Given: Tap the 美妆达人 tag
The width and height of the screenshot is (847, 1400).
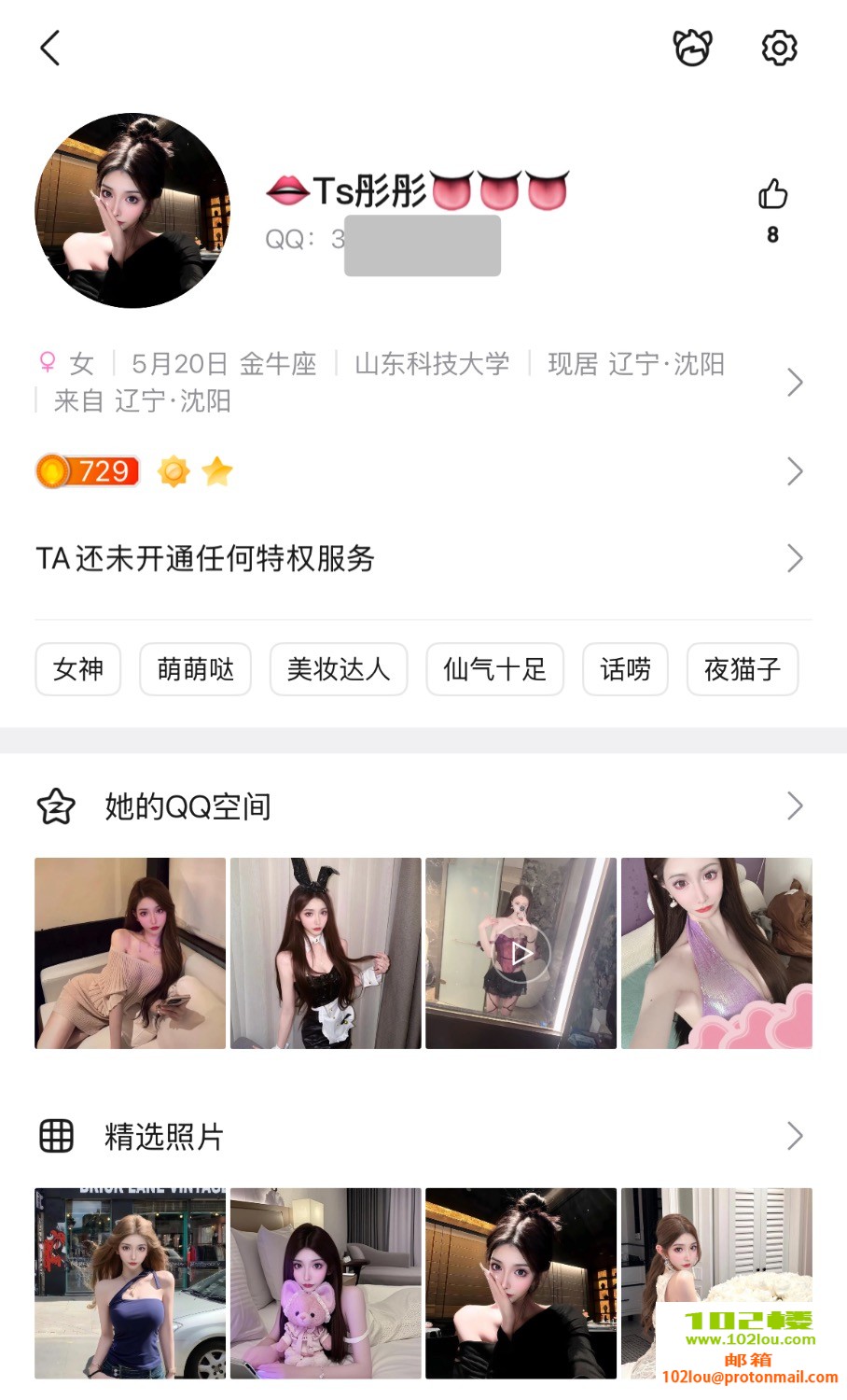Looking at the screenshot, I should [x=338, y=669].
